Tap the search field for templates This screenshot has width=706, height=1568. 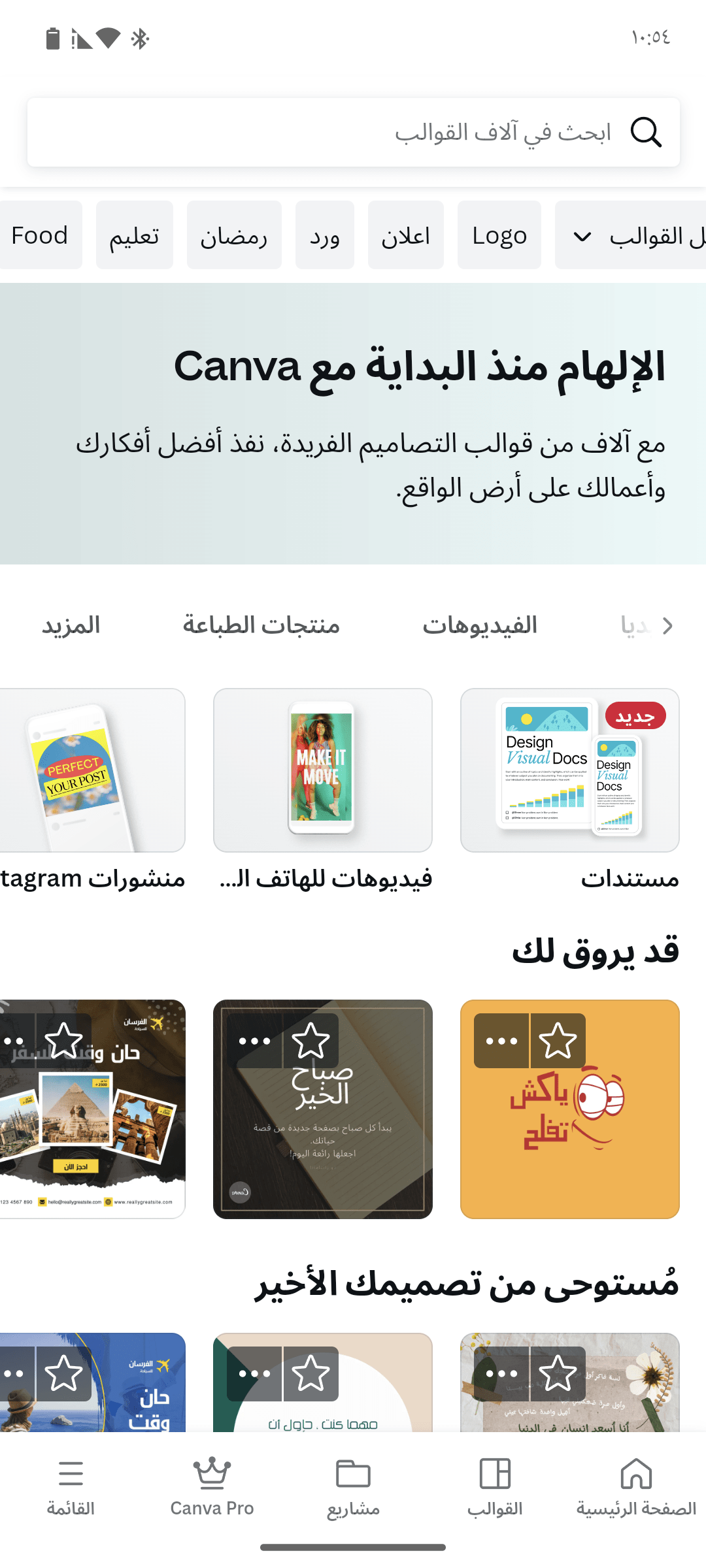353,133
